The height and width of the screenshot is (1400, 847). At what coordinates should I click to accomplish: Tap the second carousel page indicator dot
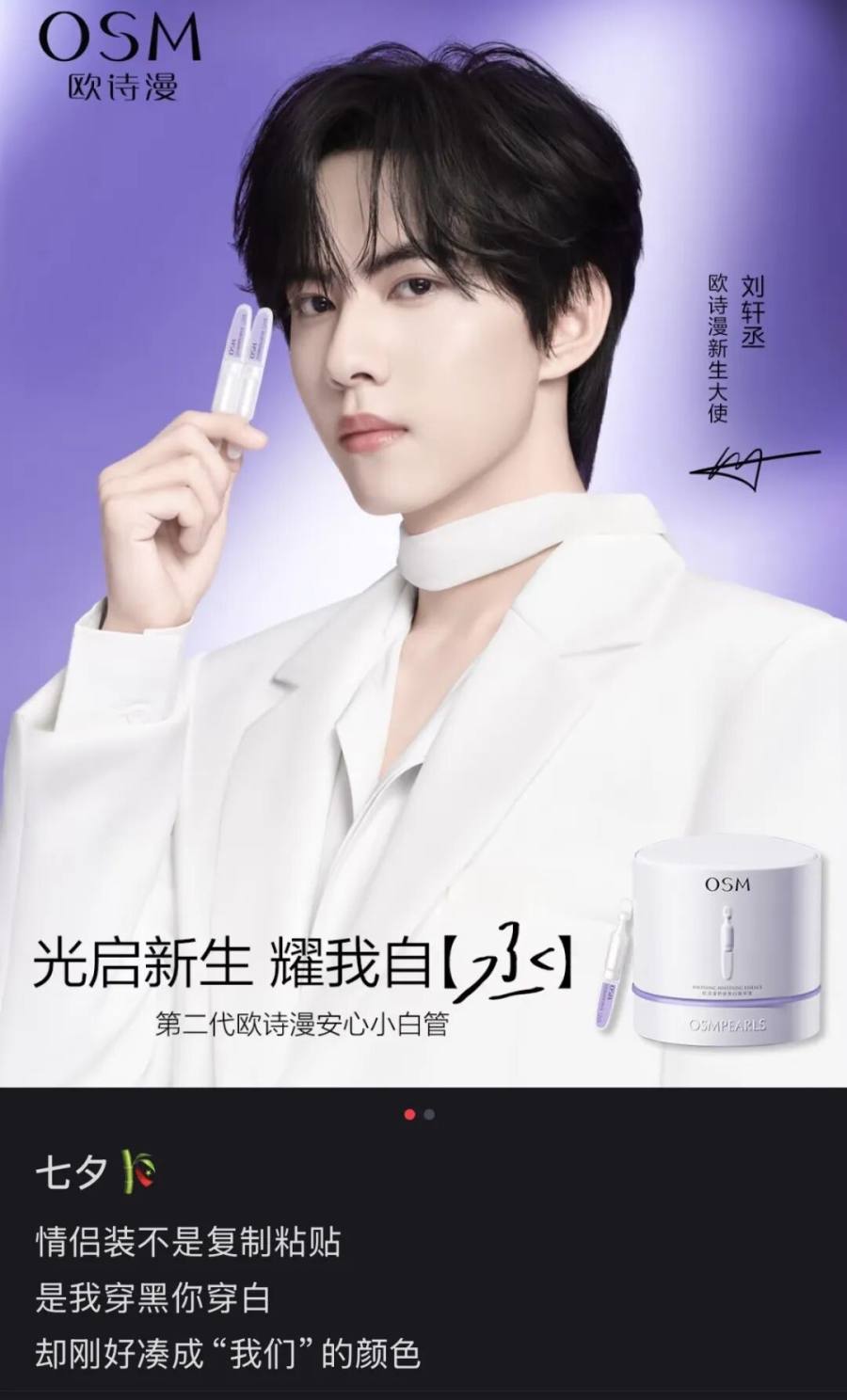429,1115
